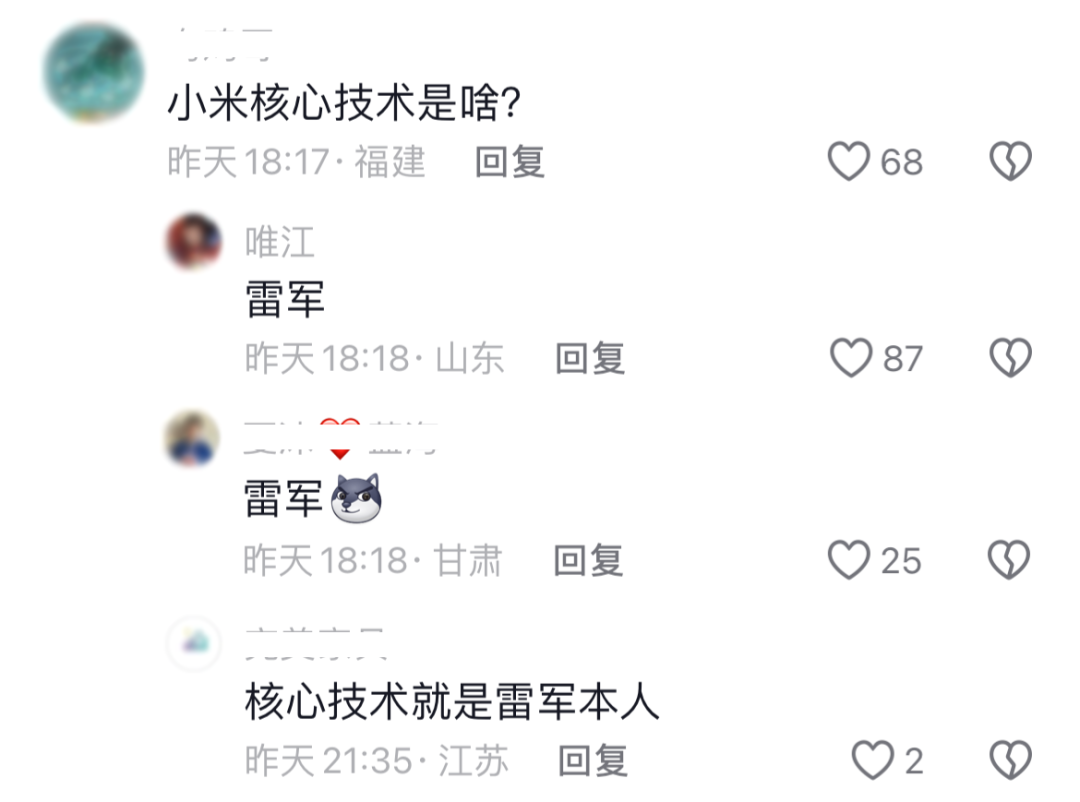Image resolution: width=1080 pixels, height=802 pixels.
Task: Like 唯江's reply 雷军
Action: pyautogui.click(x=851, y=358)
